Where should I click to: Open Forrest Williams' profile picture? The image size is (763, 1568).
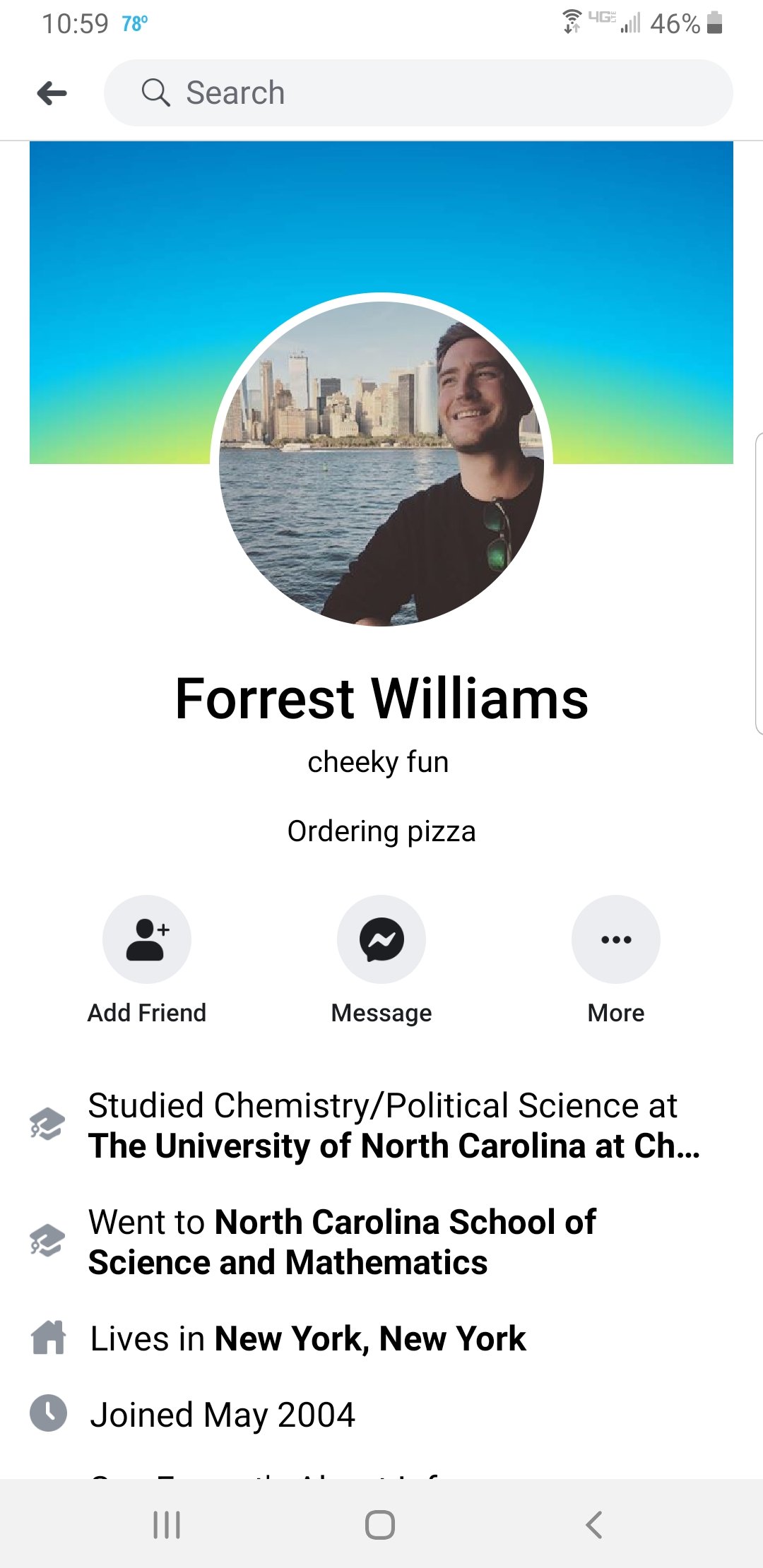[381, 463]
